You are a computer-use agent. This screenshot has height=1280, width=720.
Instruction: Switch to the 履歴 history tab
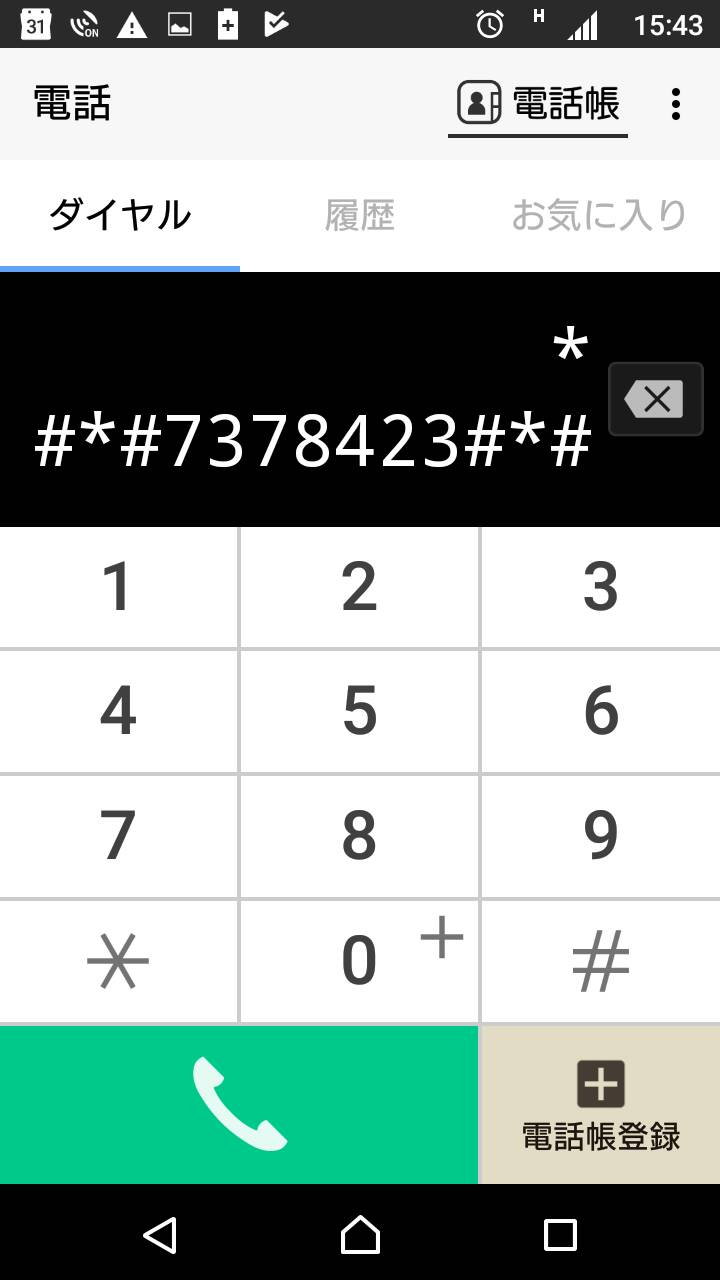pos(360,216)
